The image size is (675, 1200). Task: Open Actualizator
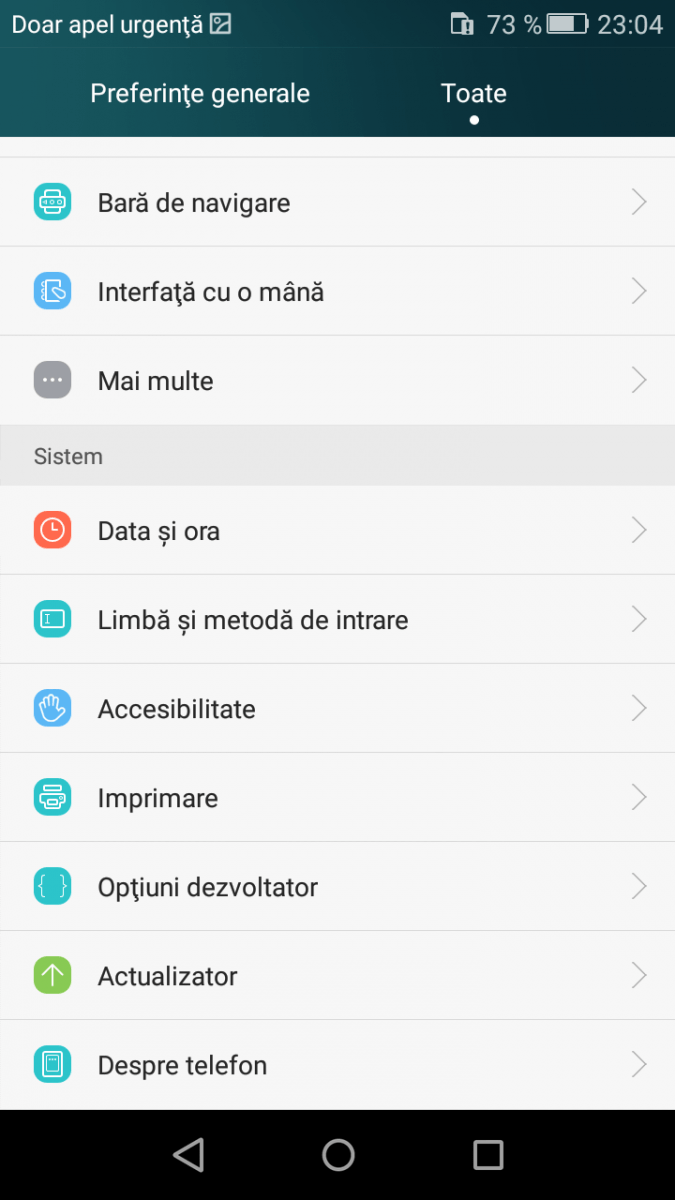(x=337, y=976)
